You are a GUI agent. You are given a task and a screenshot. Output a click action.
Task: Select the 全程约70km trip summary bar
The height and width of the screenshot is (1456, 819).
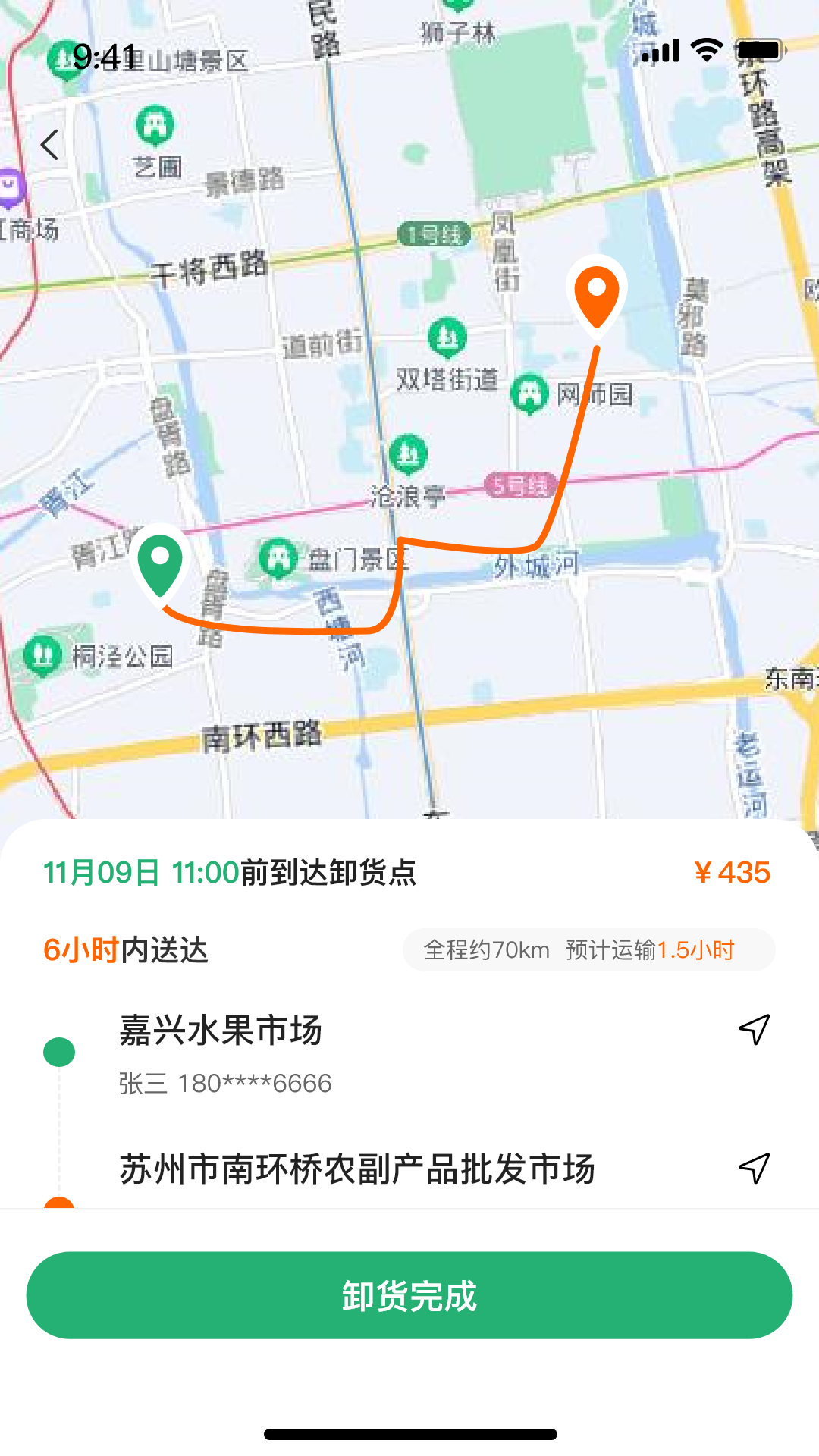point(588,949)
